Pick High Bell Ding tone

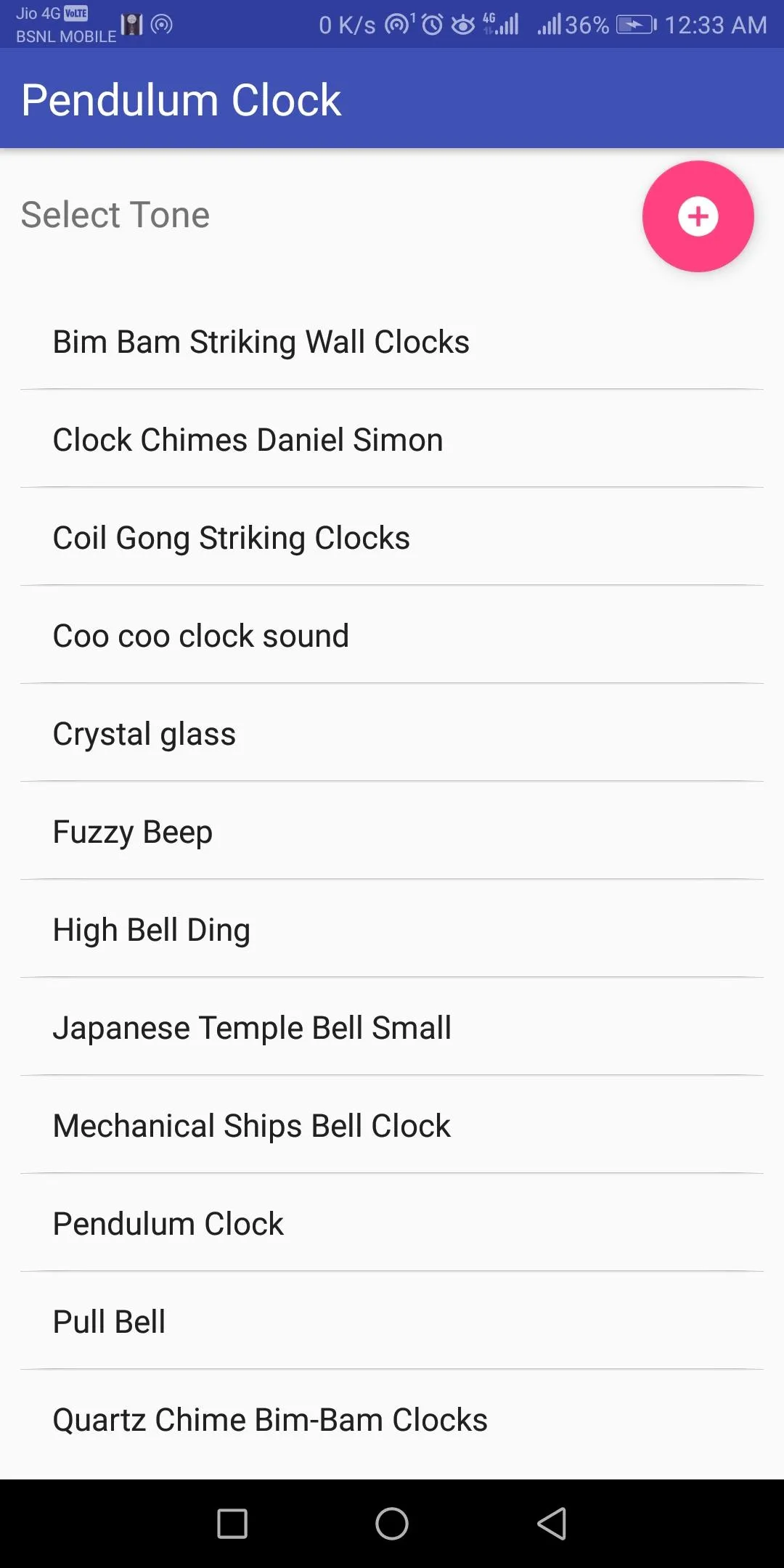pyautogui.click(x=392, y=929)
